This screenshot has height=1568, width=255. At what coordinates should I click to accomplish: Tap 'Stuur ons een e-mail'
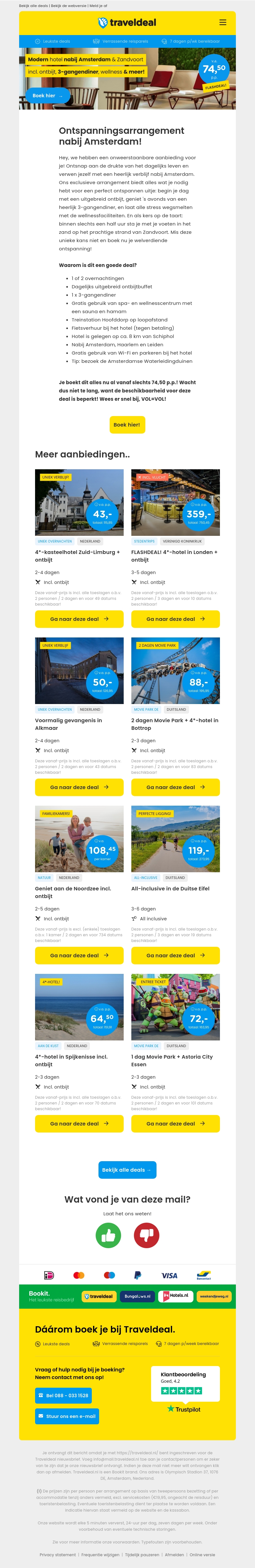(67, 1399)
